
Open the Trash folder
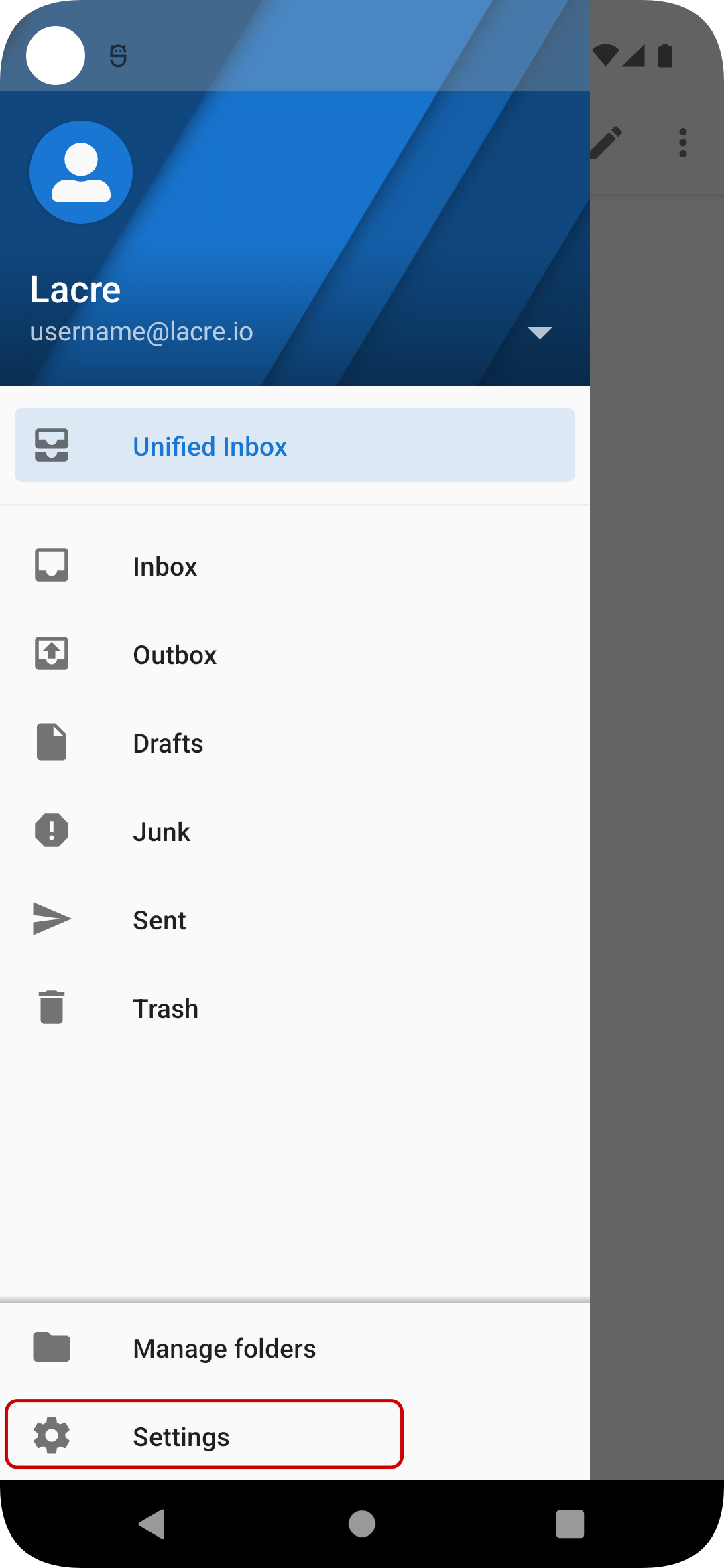coord(295,1008)
